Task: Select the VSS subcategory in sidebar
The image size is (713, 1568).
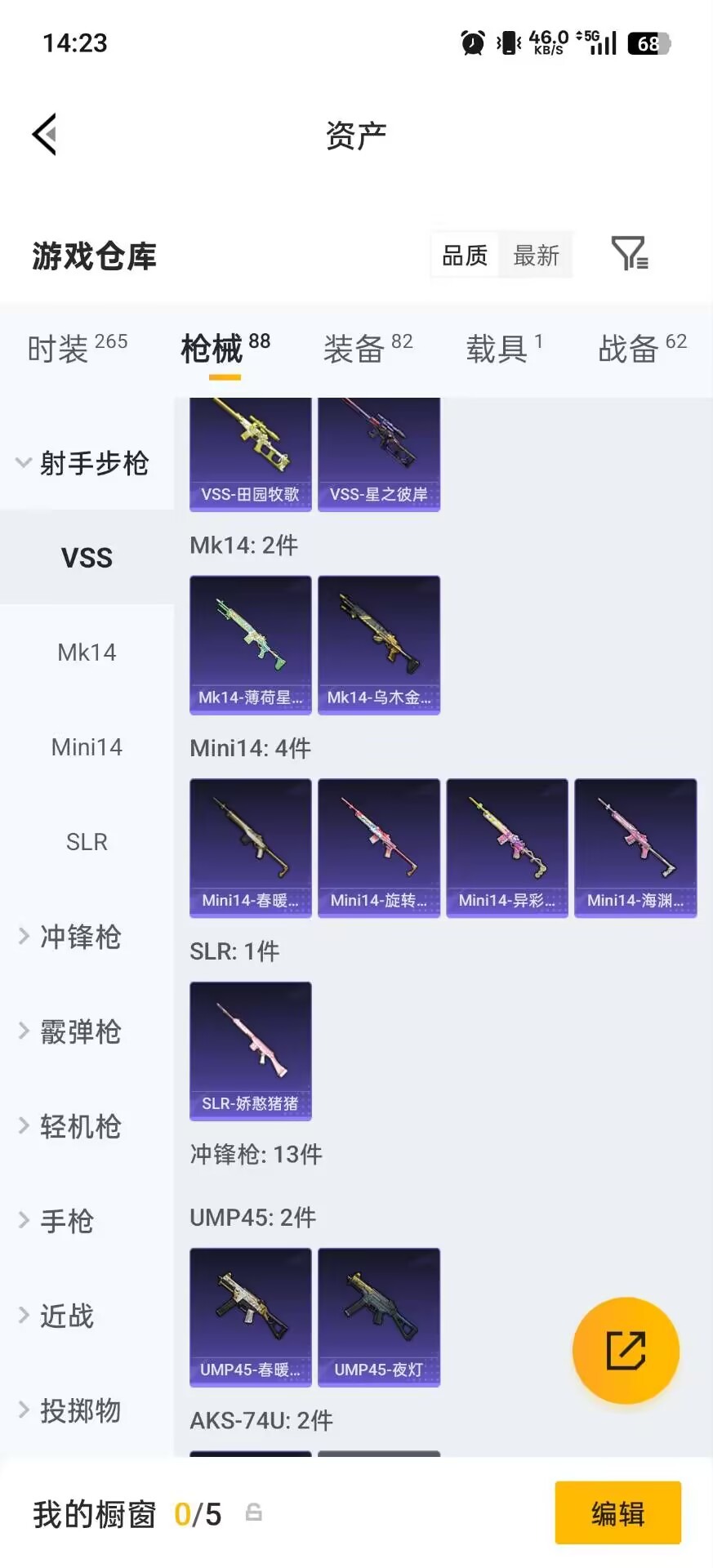Action: click(x=87, y=557)
